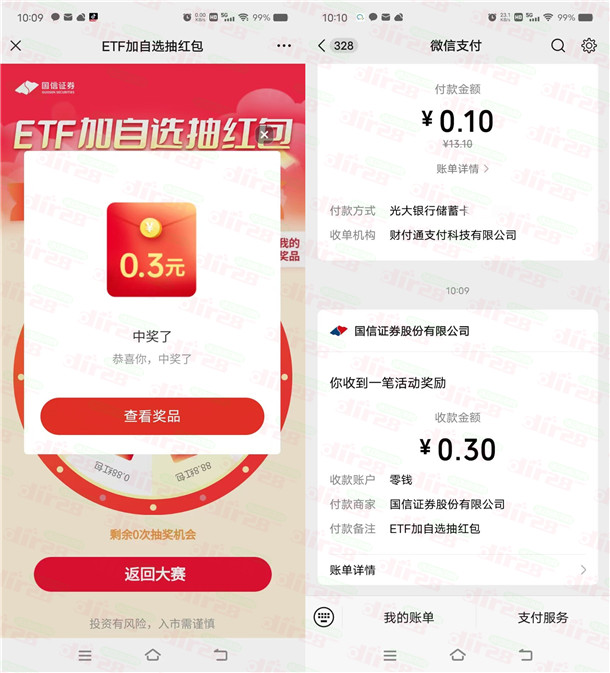
Task: Open 账单详情 row of the ¥0.30 reward
Action: (x=457, y=570)
